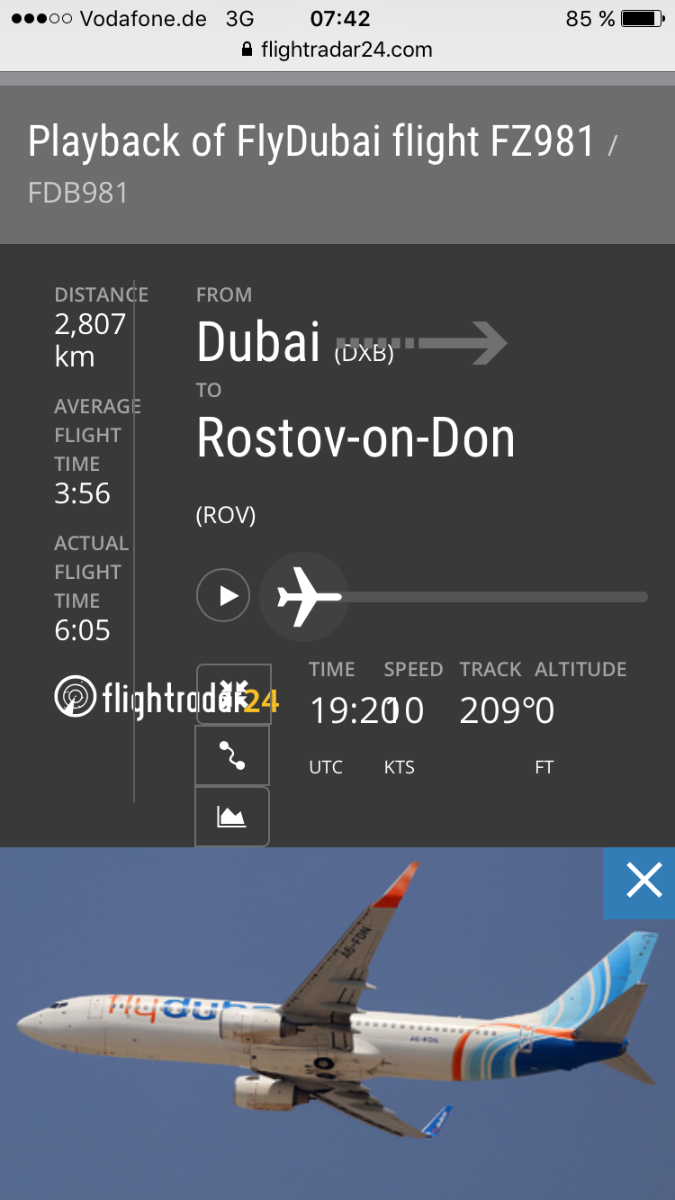Close the aircraft photo
This screenshot has height=1200, width=675.
pyautogui.click(x=643, y=881)
